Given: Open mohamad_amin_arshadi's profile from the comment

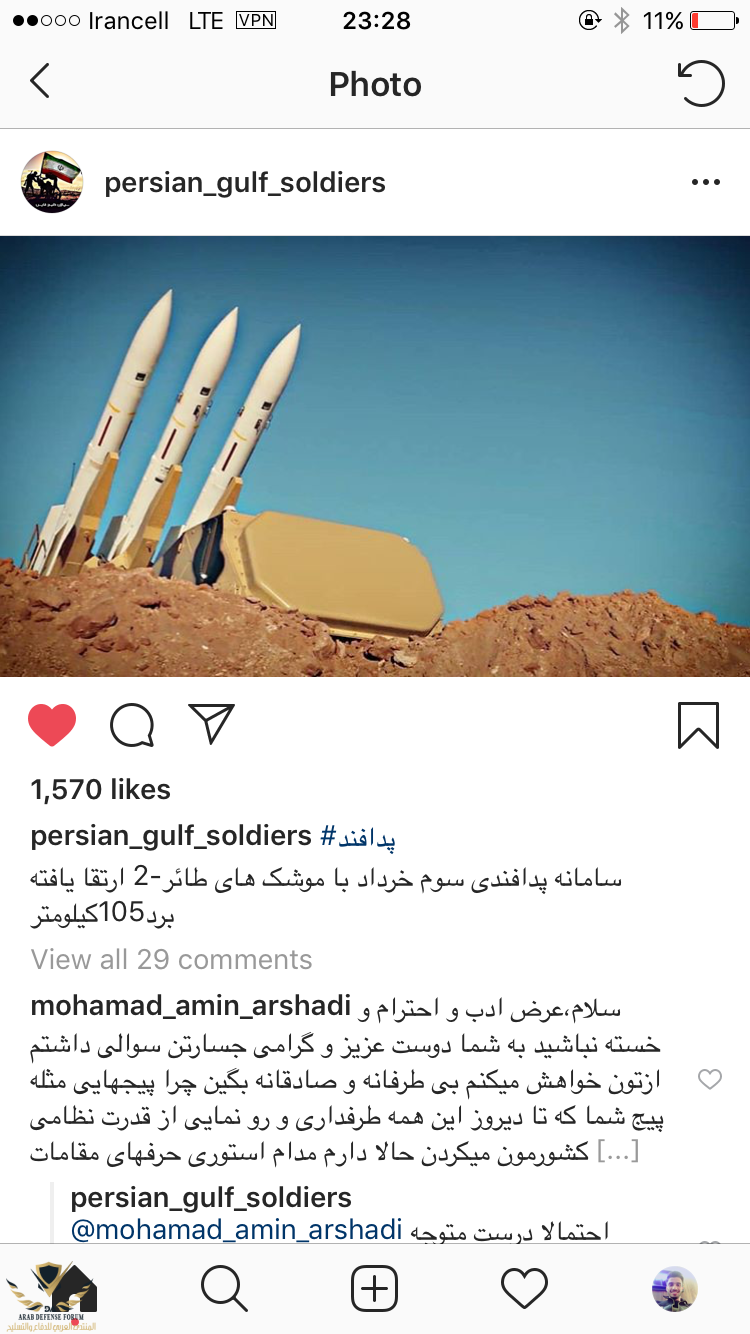Looking at the screenshot, I should [x=190, y=1005].
